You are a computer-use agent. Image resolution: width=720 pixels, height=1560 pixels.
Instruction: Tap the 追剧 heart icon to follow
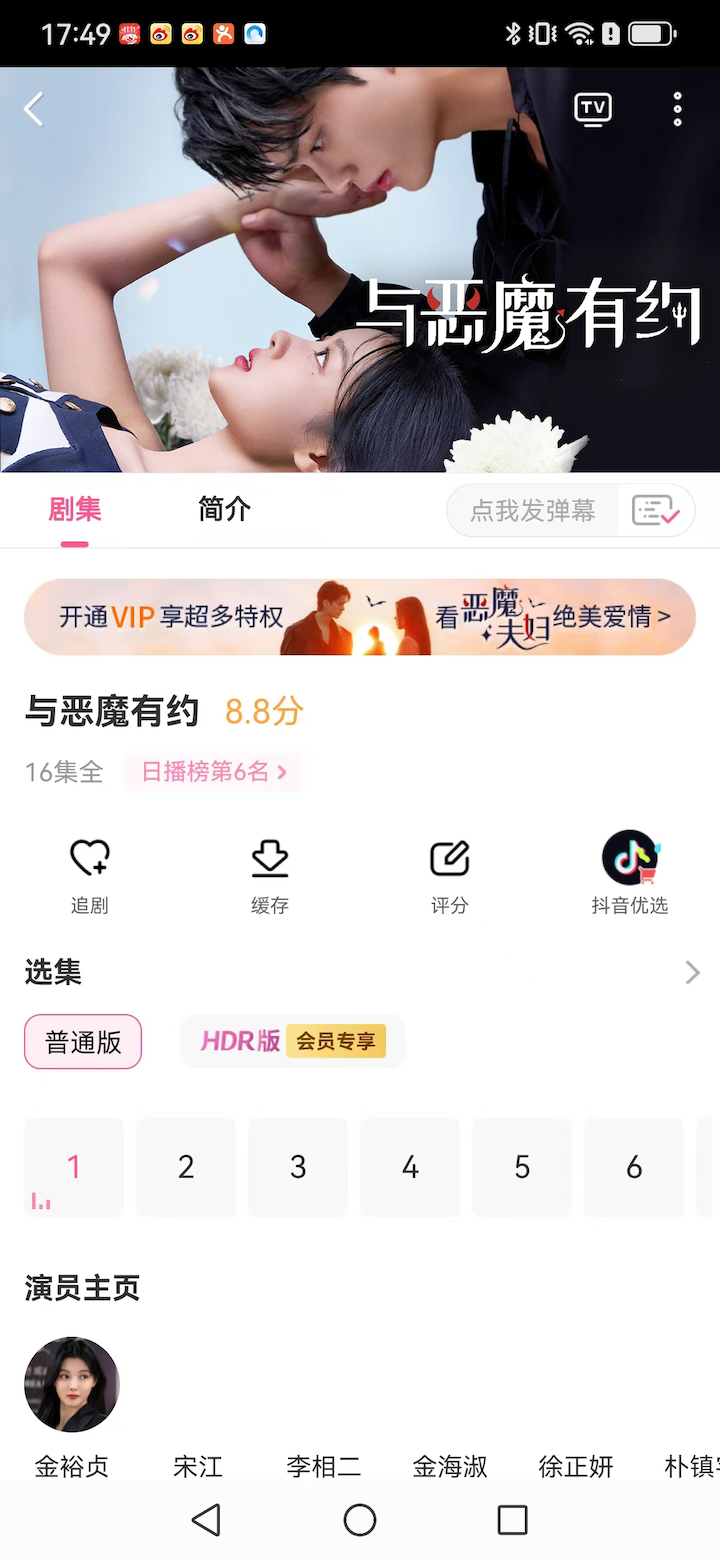89,858
